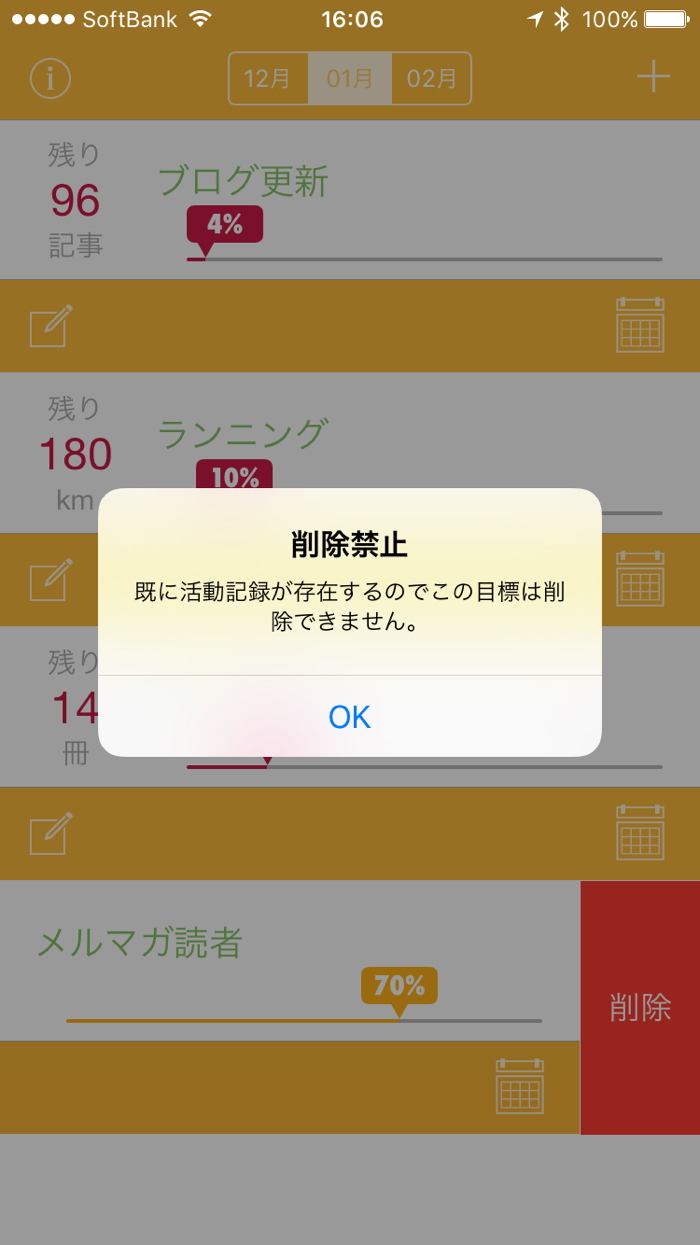Image resolution: width=700 pixels, height=1245 pixels.
Task: Add a new goal with the plus icon
Action: pos(653,77)
